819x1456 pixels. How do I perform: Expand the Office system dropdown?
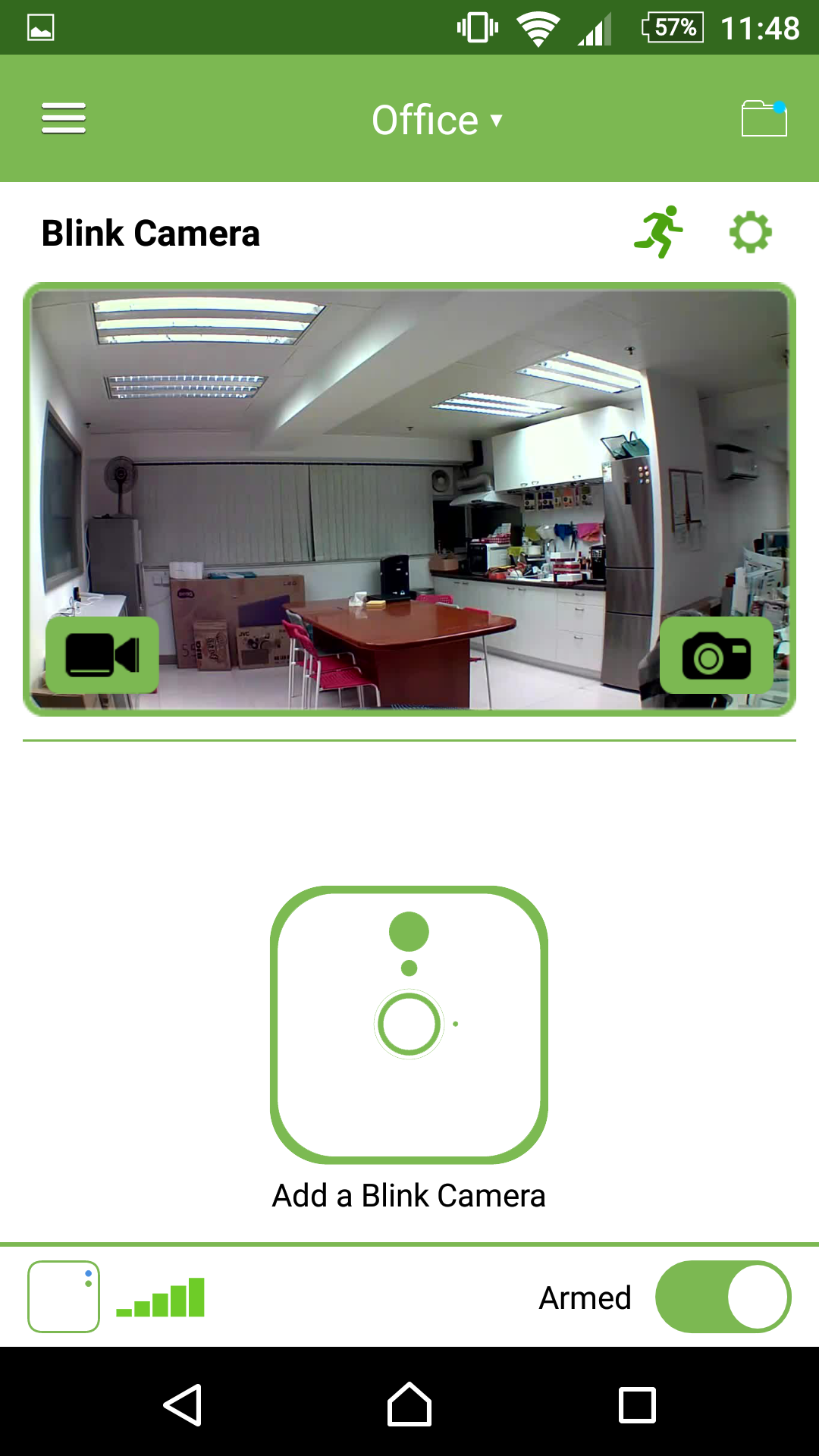(x=437, y=120)
